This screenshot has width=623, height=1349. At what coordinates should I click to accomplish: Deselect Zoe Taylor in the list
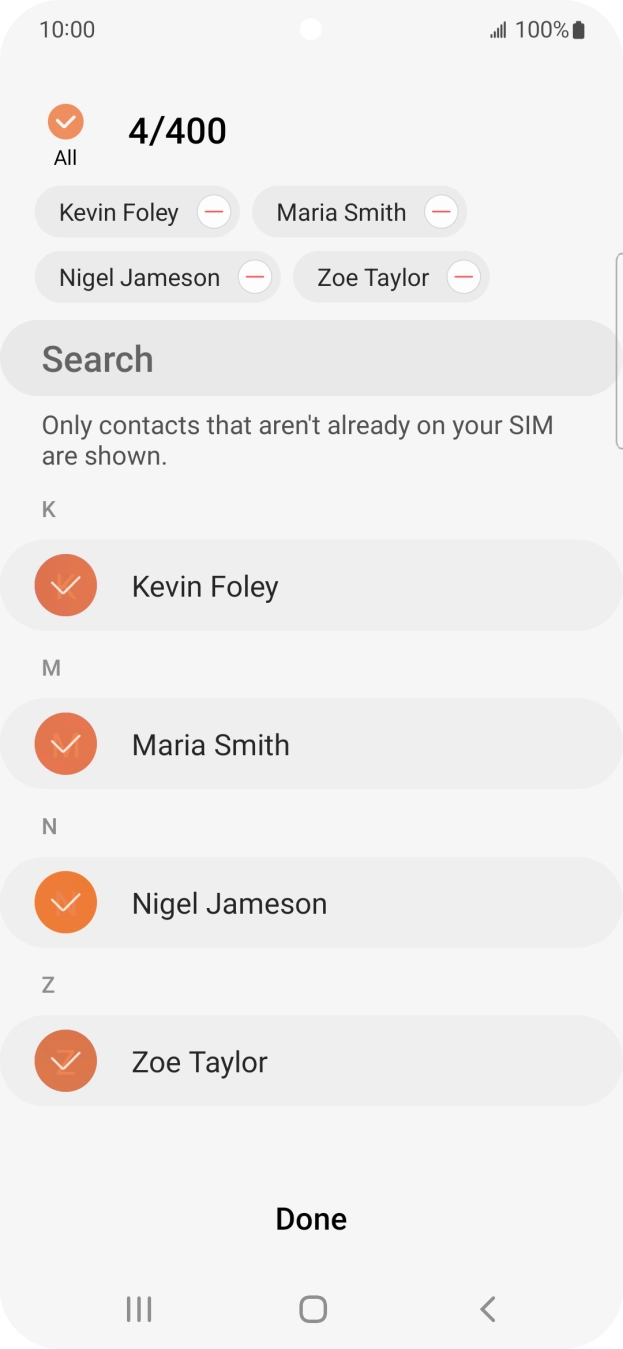click(311, 1061)
